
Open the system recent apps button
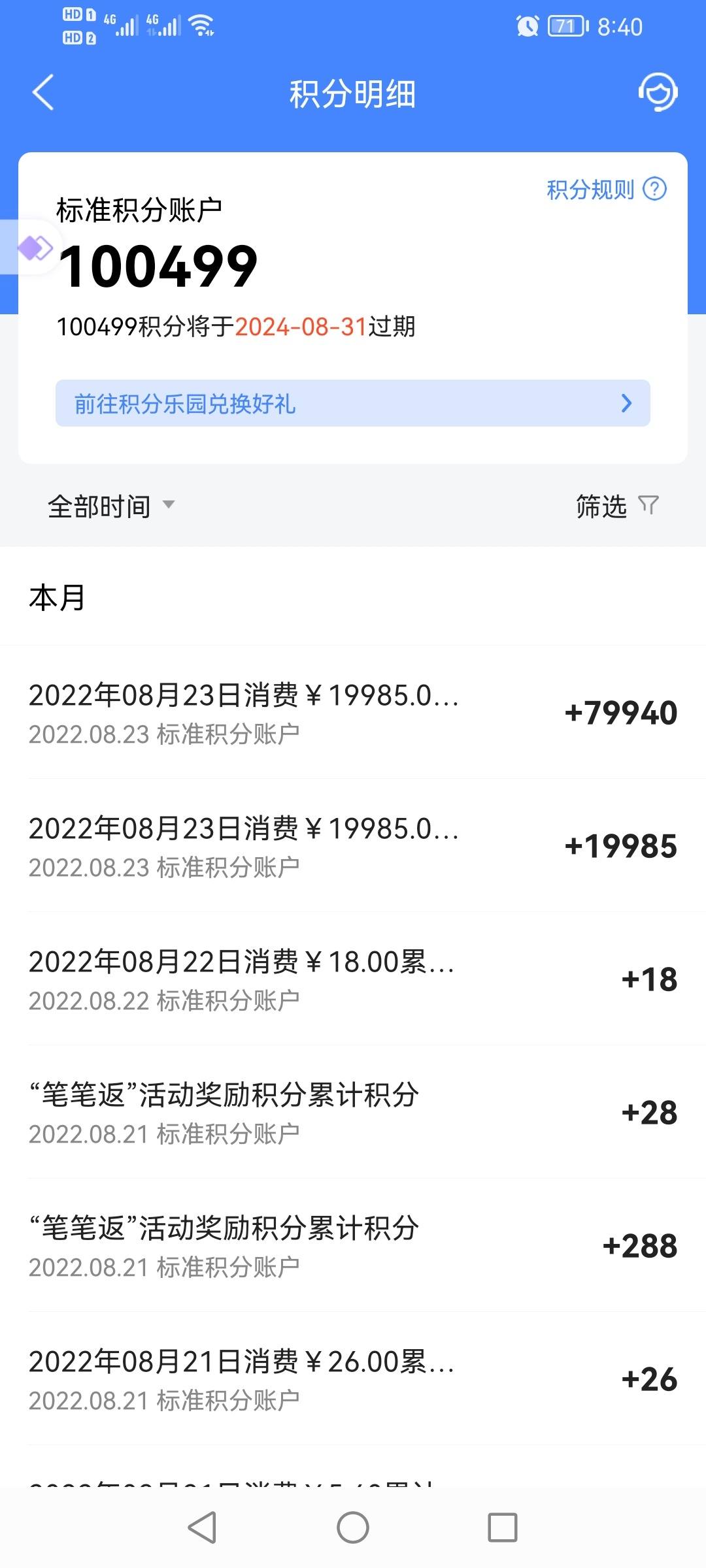click(503, 1527)
